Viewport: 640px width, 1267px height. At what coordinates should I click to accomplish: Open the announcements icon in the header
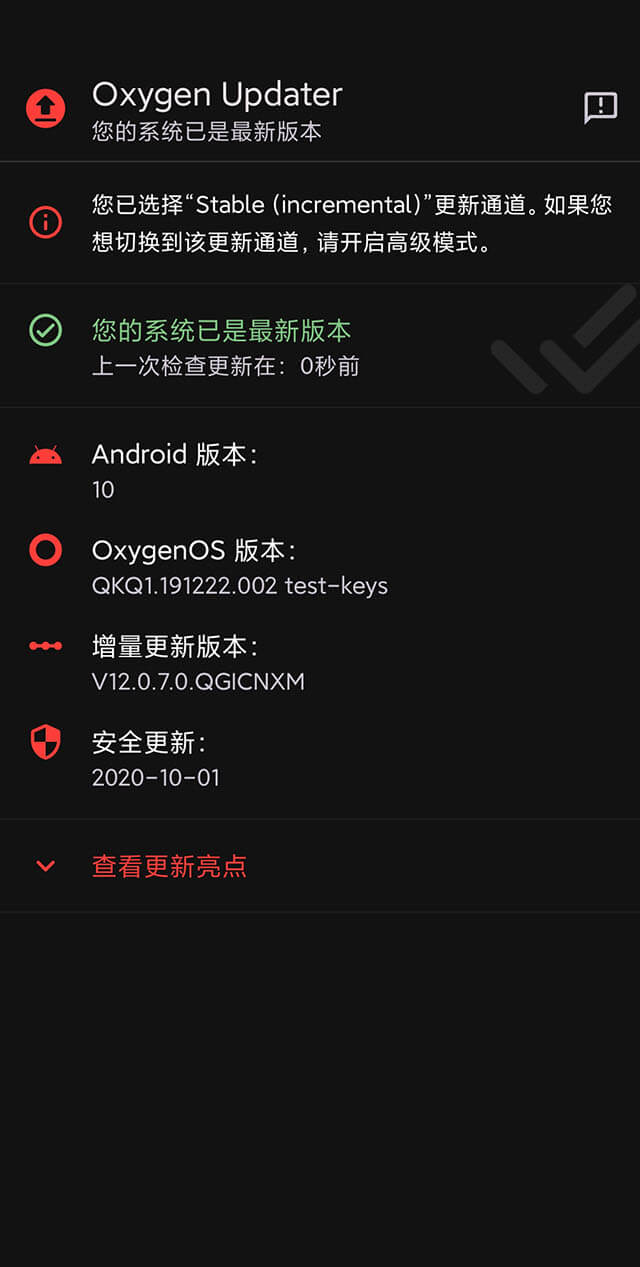(x=600, y=108)
